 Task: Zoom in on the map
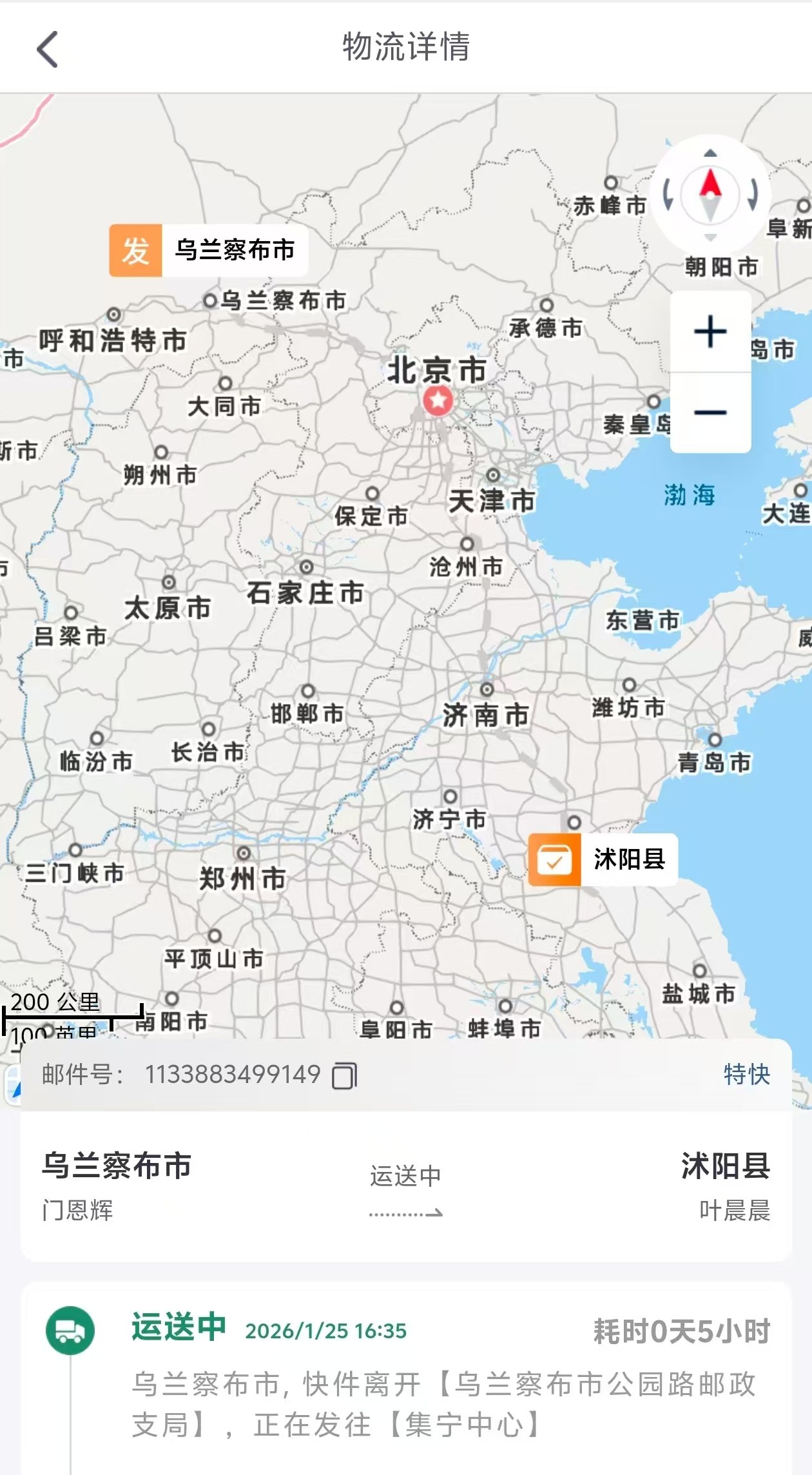[710, 332]
